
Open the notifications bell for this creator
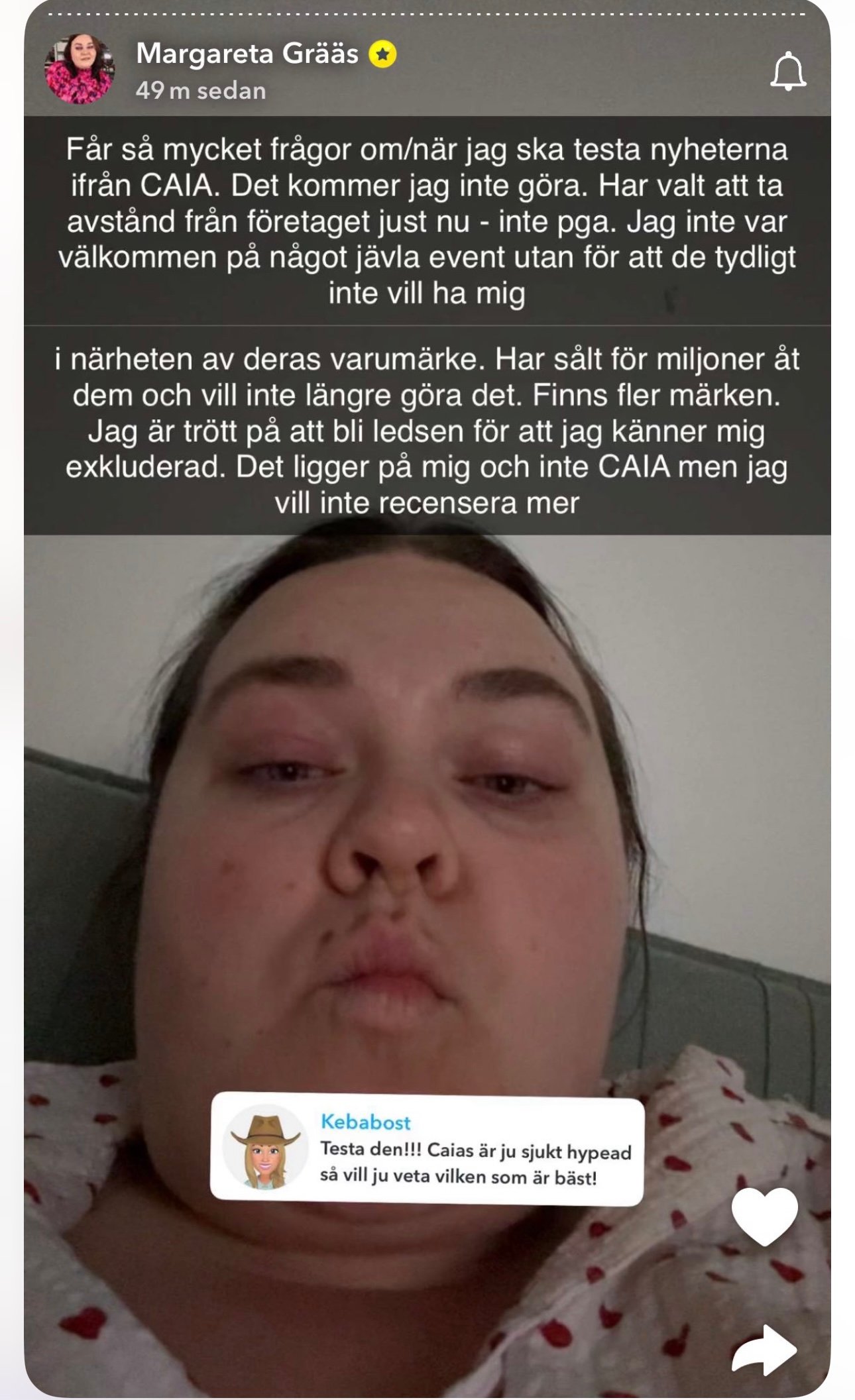pos(787,71)
